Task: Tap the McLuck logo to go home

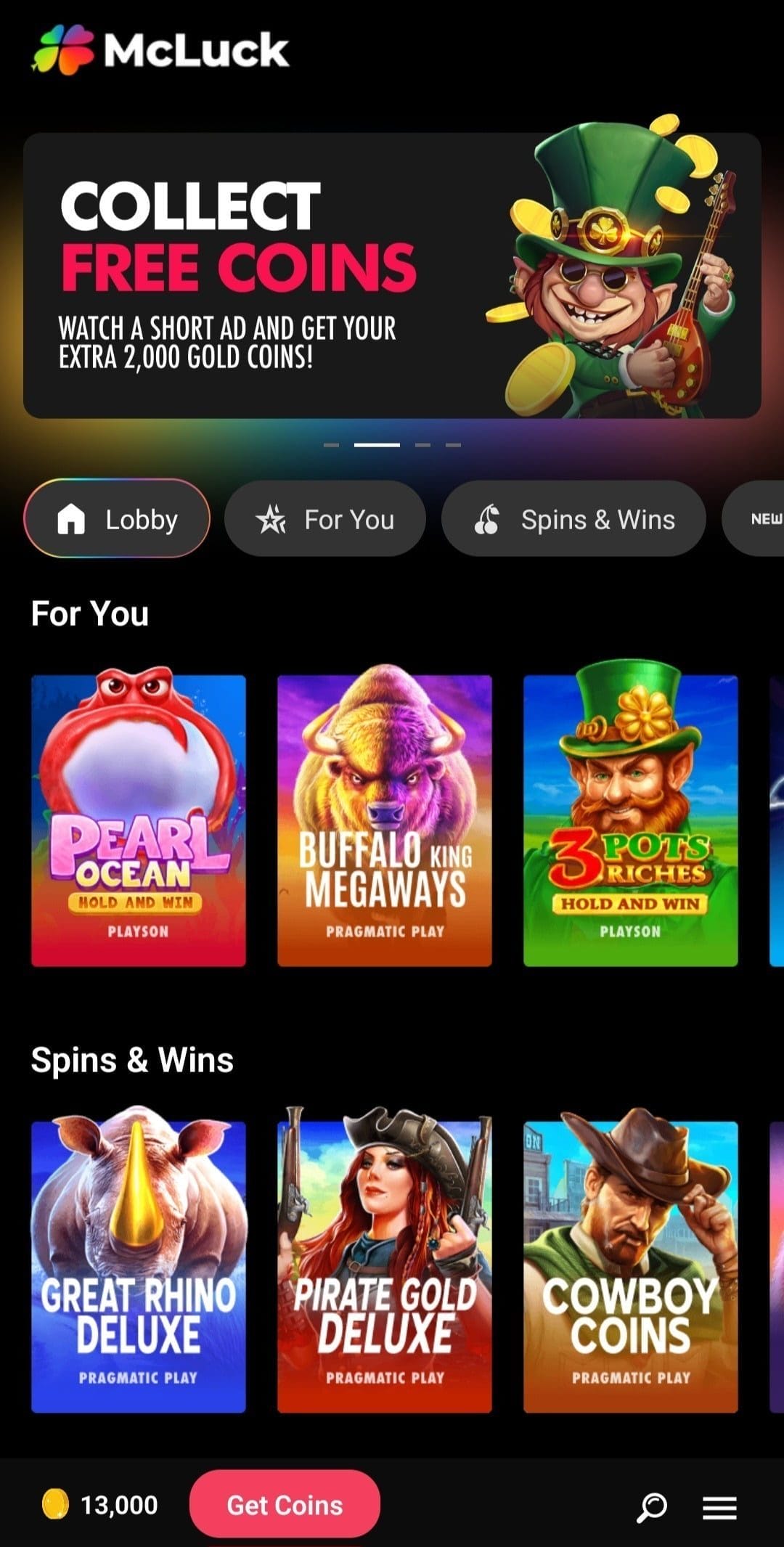Action: tap(160, 50)
